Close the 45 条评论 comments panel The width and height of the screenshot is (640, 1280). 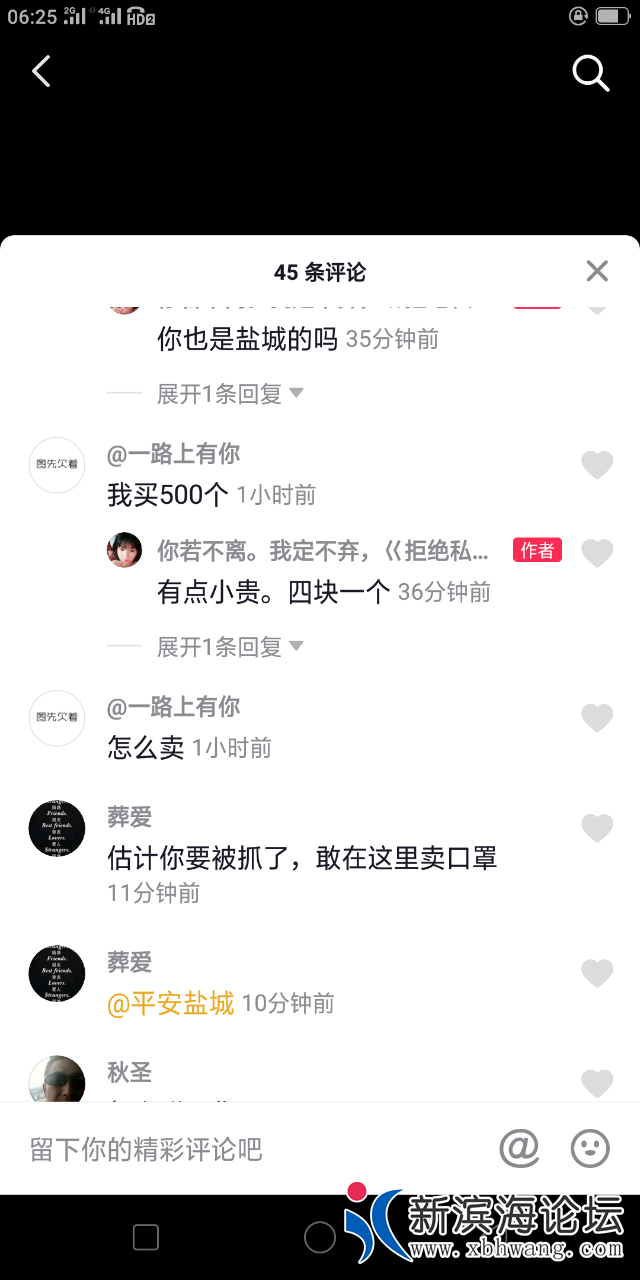click(597, 270)
